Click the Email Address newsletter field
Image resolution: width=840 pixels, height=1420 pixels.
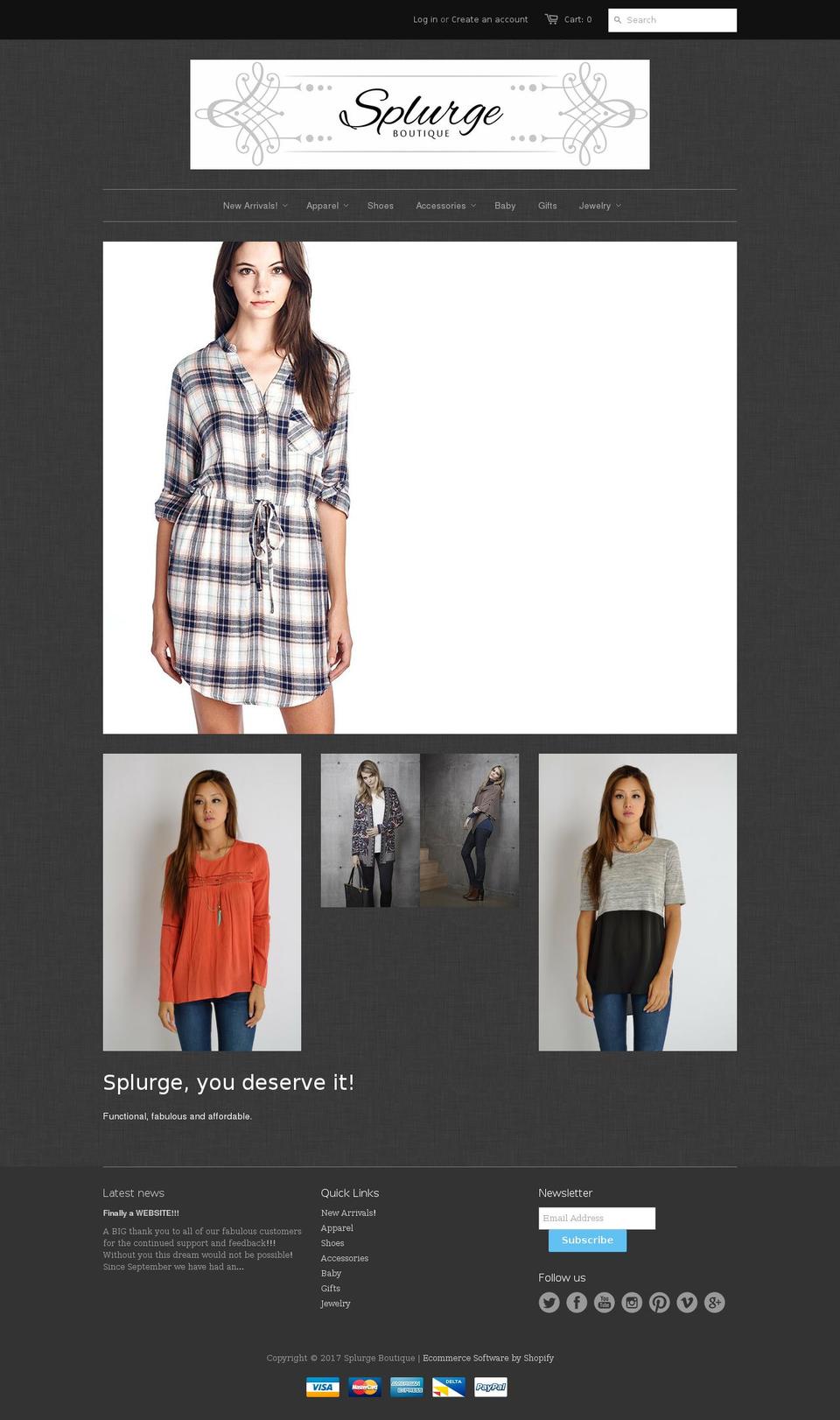click(x=598, y=1218)
